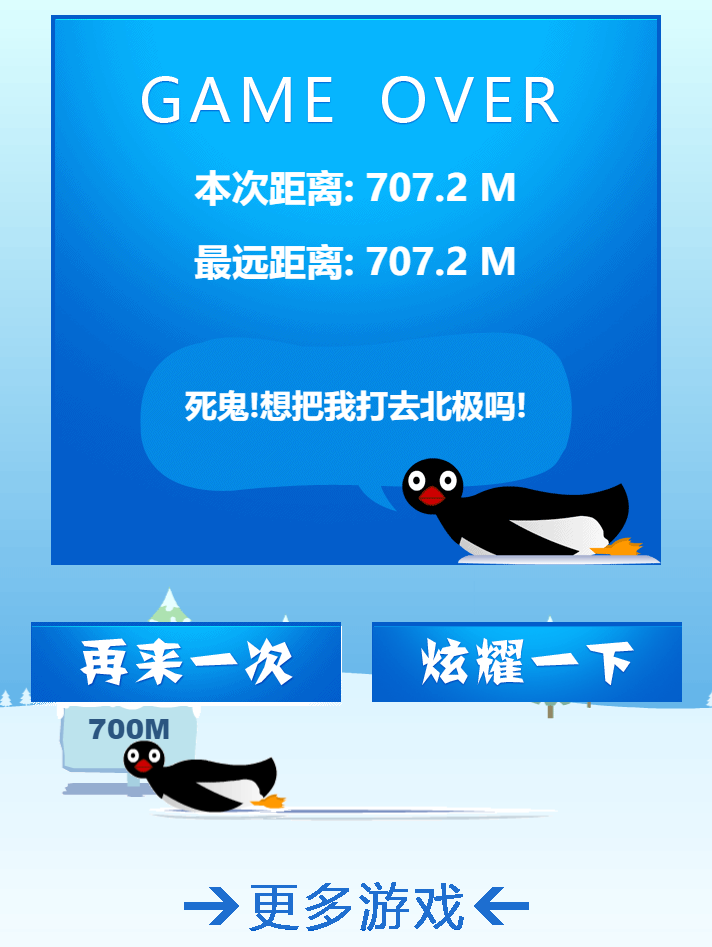Tap 炫耀一下 to share your score
Image resolution: width=712 pixels, height=947 pixels.
click(x=527, y=662)
